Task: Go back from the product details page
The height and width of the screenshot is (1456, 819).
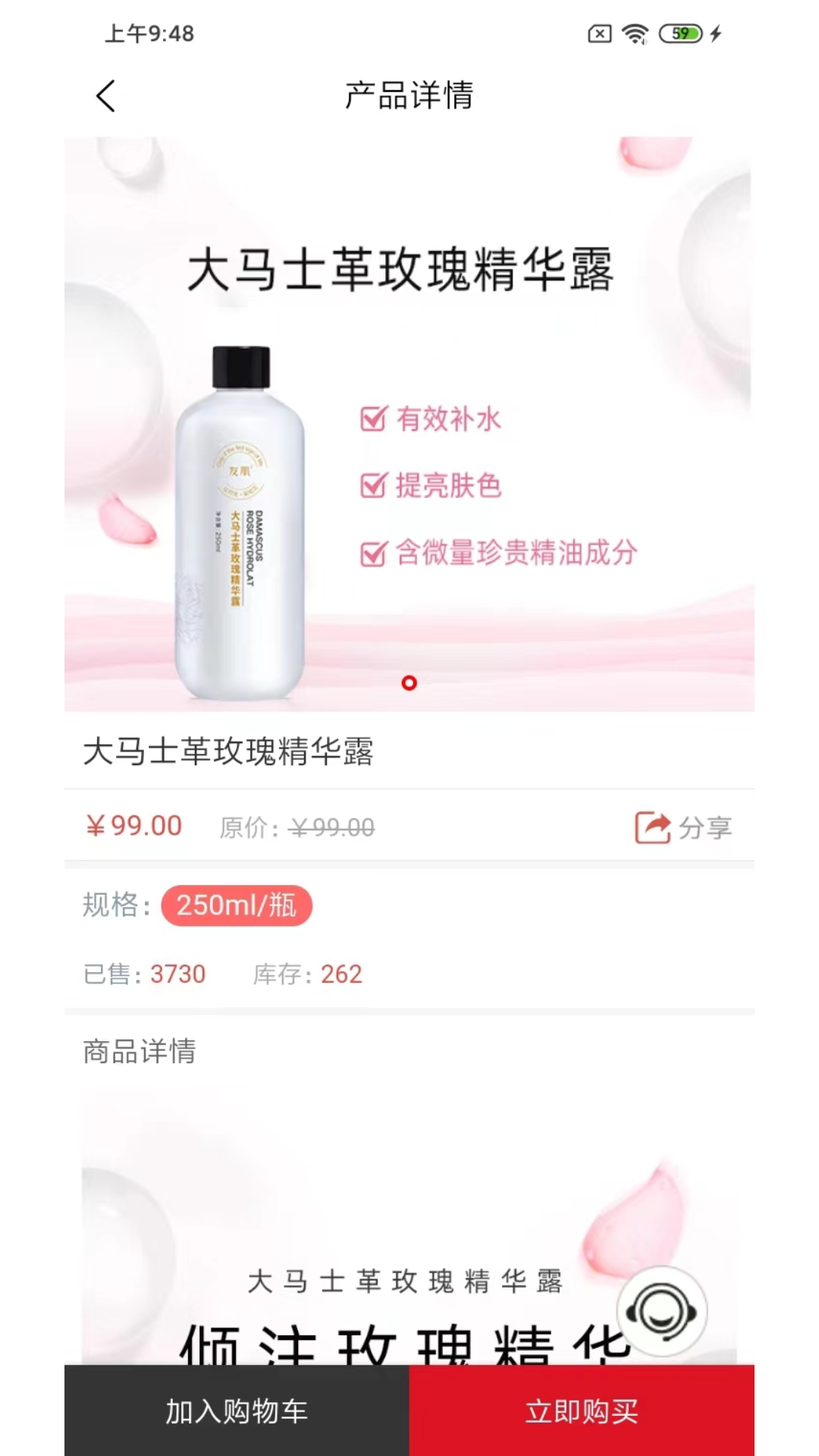Action: (x=106, y=96)
